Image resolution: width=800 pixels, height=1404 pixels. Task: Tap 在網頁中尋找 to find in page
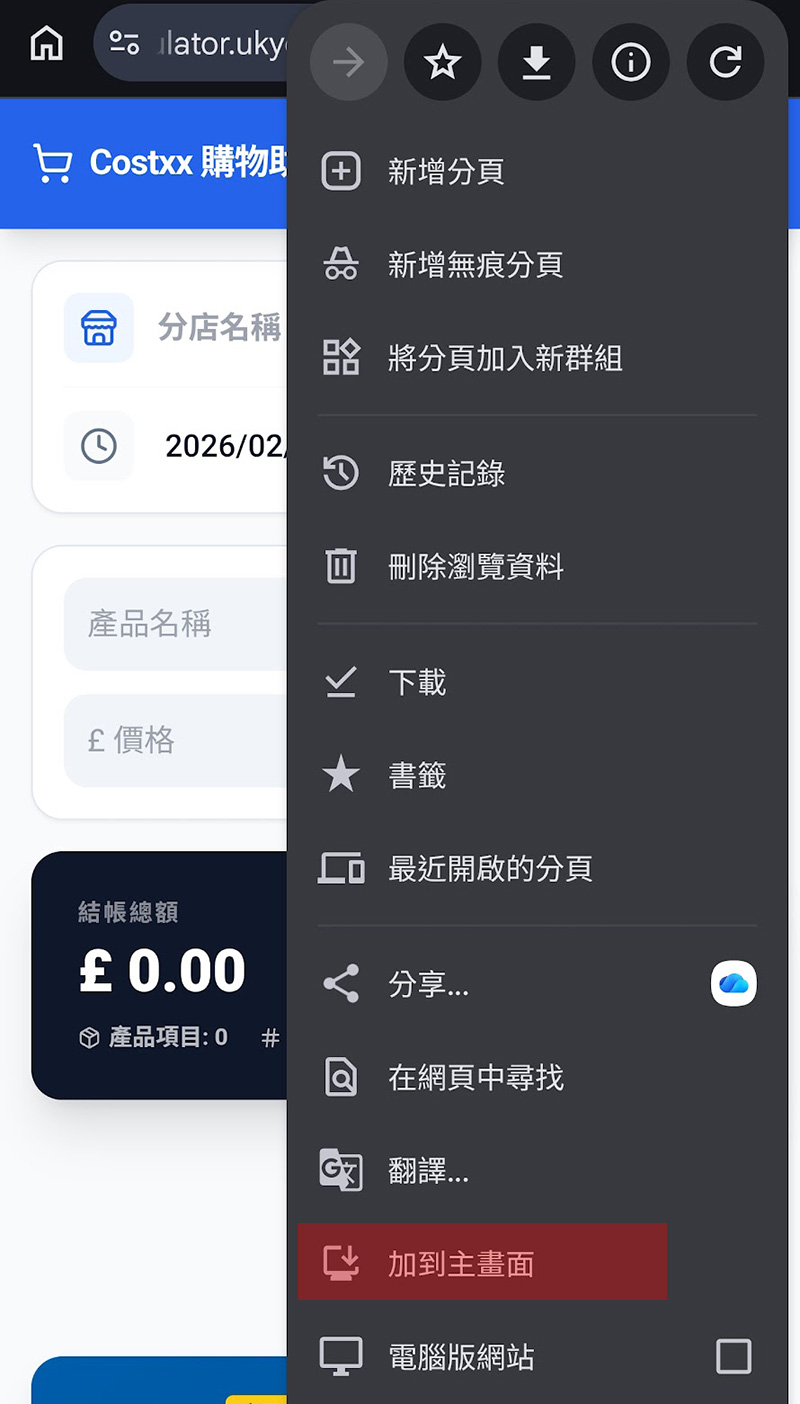point(477,1077)
